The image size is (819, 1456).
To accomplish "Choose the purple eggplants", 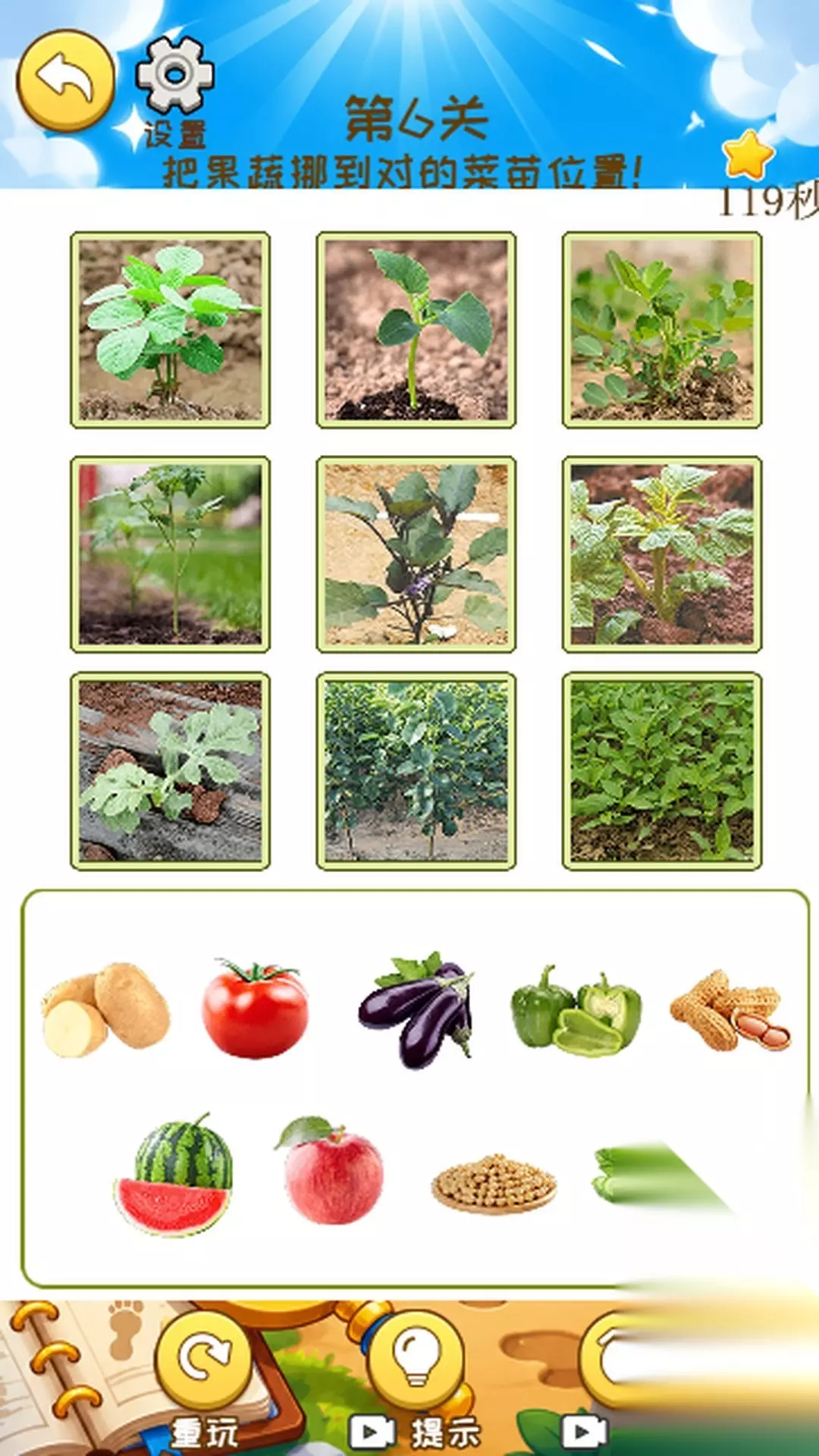I will tap(416, 1010).
